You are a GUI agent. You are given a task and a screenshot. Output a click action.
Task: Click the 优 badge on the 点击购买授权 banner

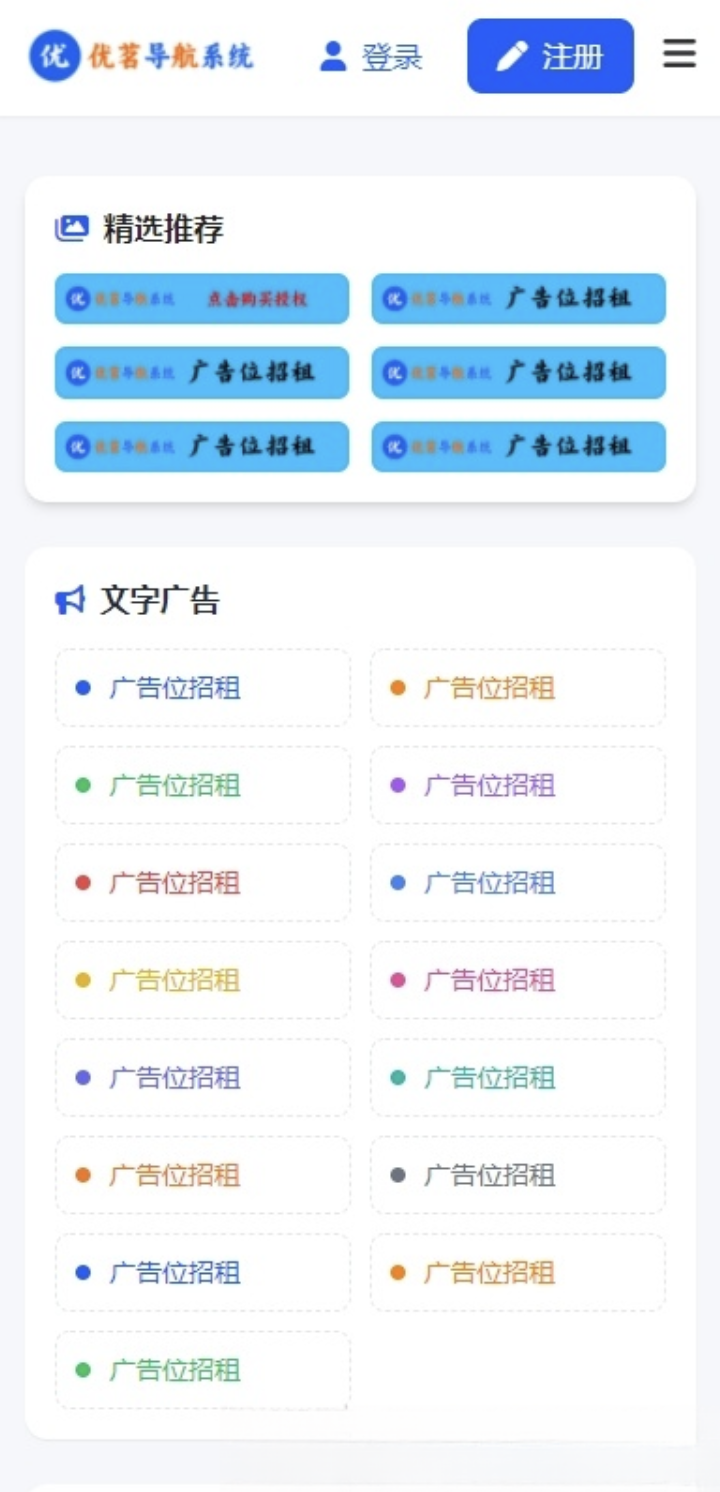click(77, 298)
